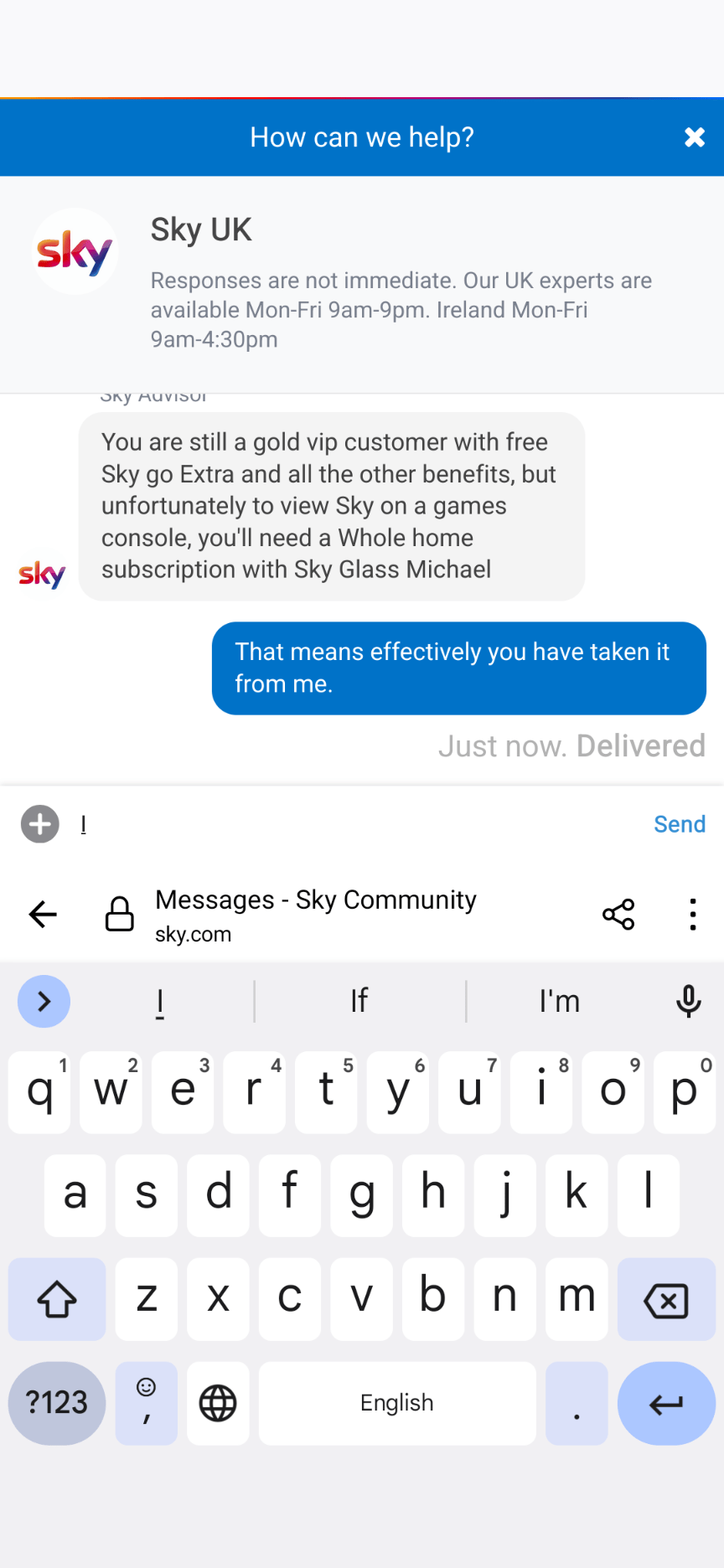
Task: Select the 'I'm' suggestion
Action: (x=559, y=1001)
